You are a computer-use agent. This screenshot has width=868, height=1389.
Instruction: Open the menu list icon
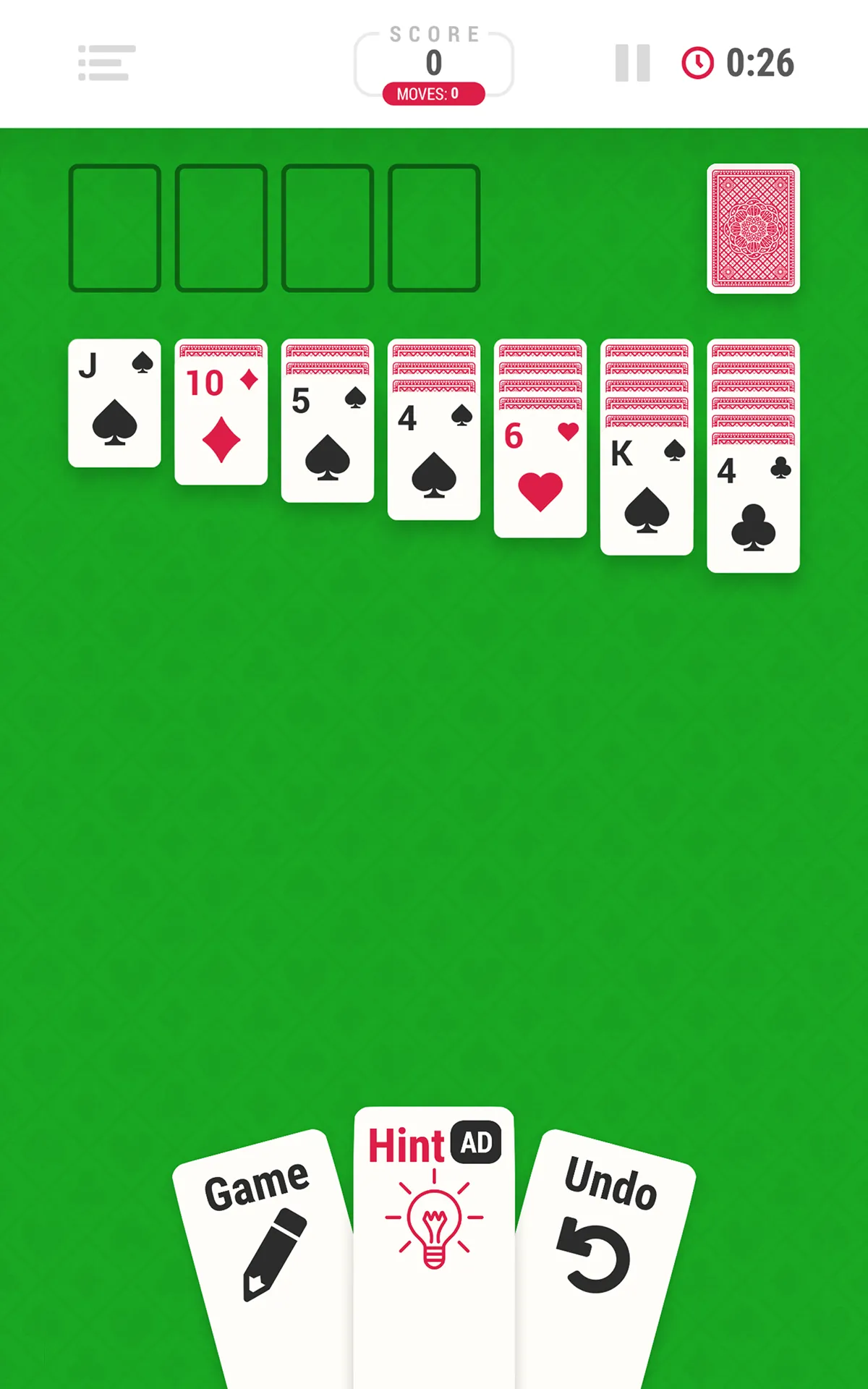[106, 63]
